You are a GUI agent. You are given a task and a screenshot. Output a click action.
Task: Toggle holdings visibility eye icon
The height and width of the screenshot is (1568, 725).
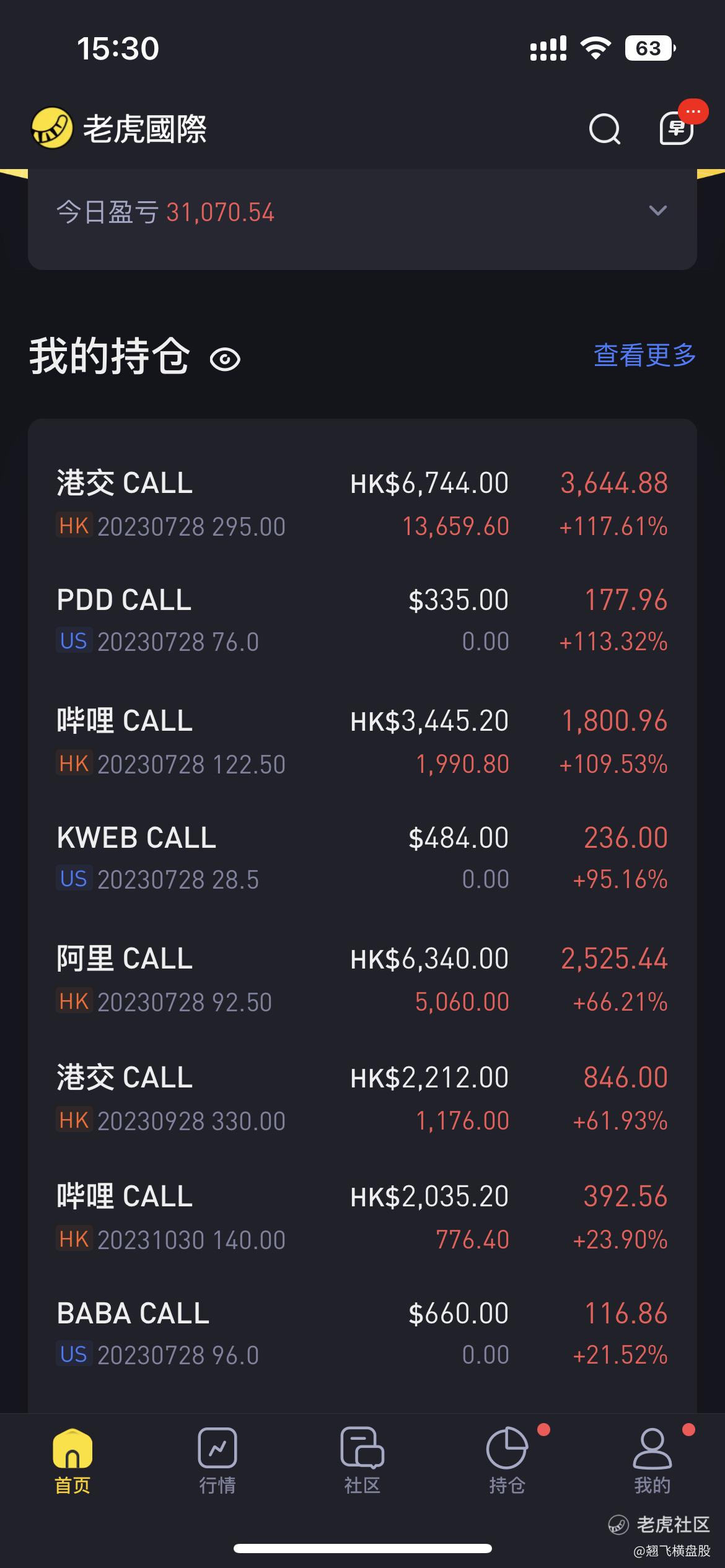(x=225, y=359)
